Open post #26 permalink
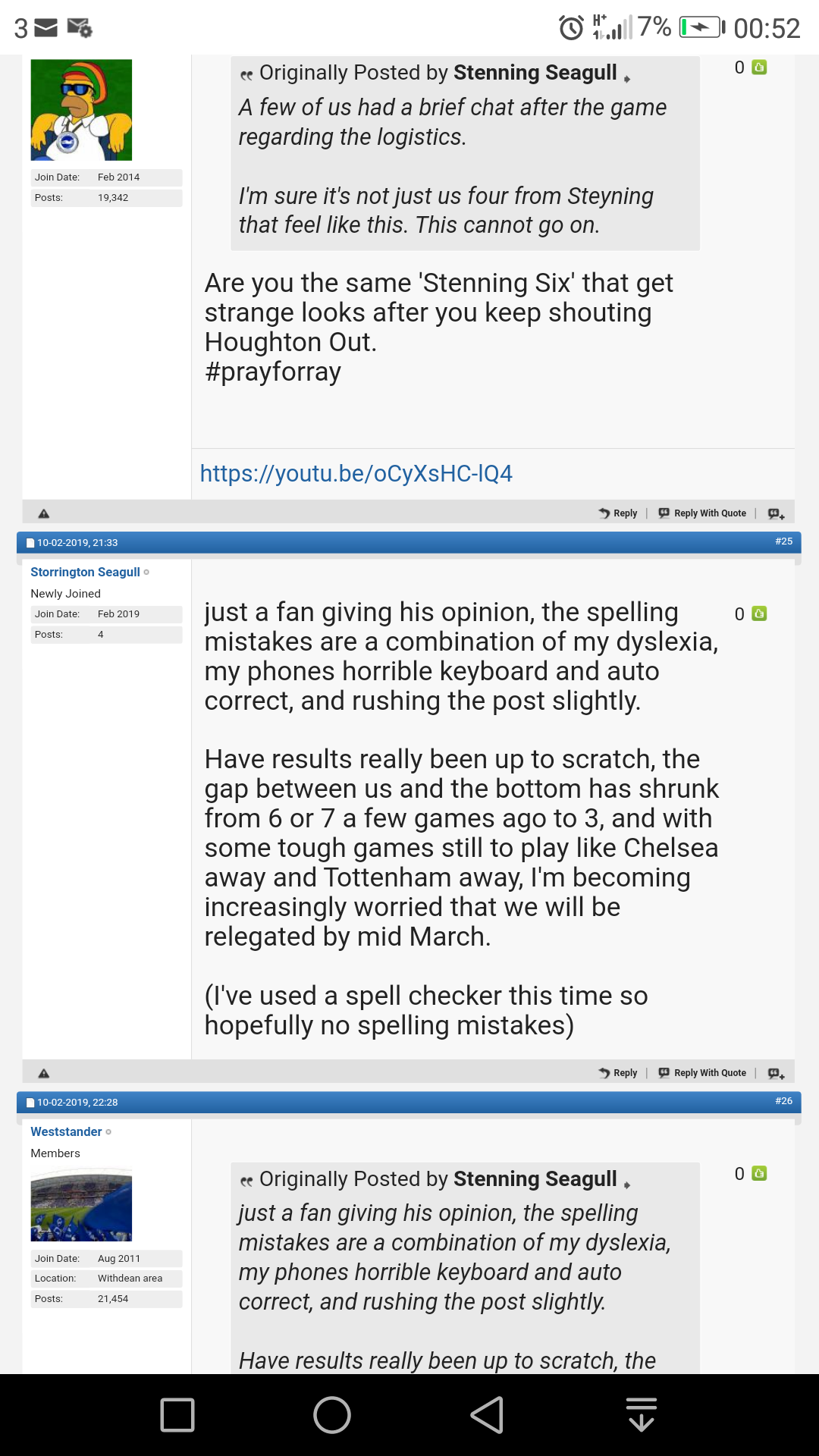819x1456 pixels. pyautogui.click(x=783, y=1101)
